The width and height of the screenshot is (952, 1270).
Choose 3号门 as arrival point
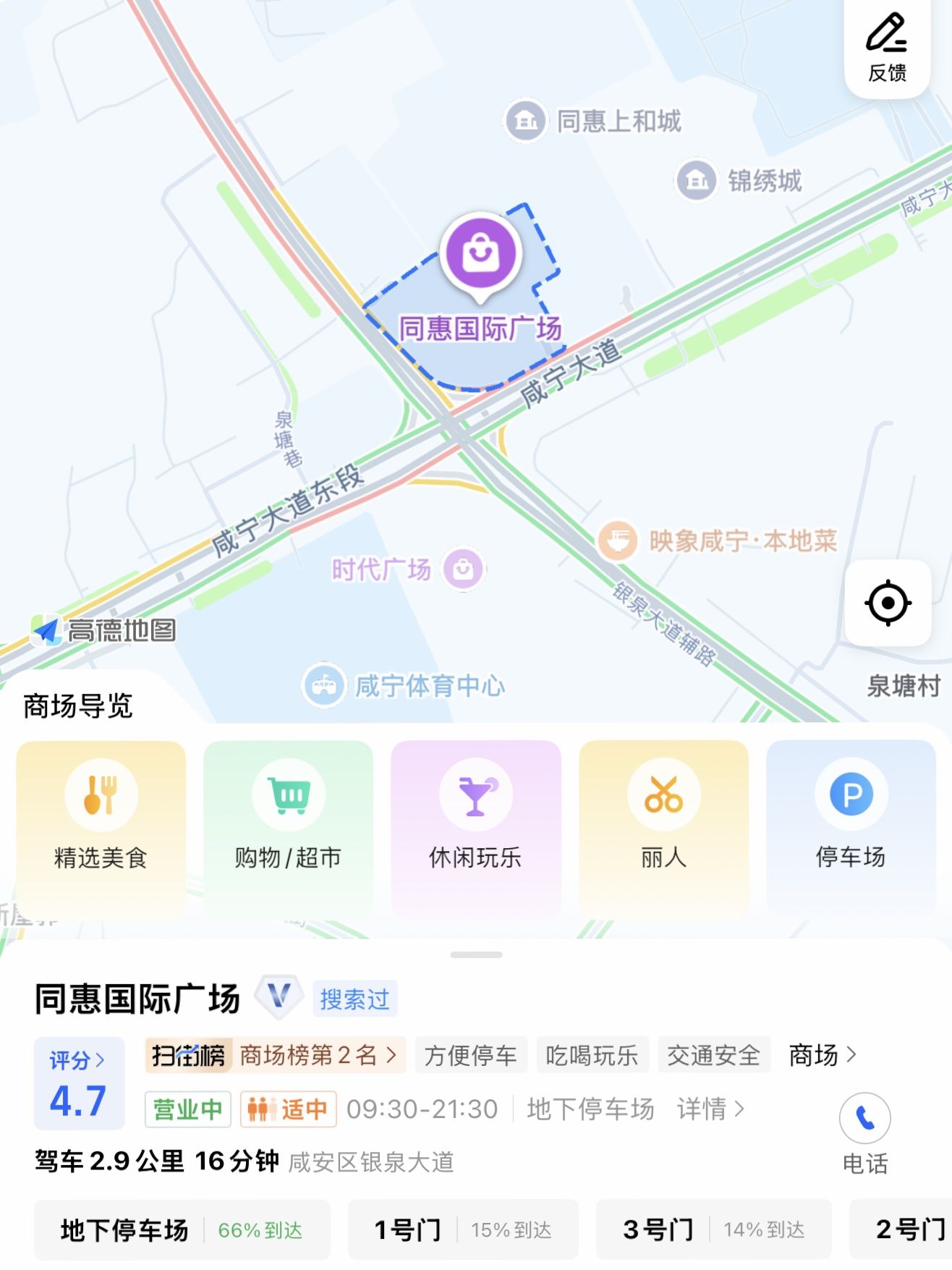pyautogui.click(x=713, y=1229)
